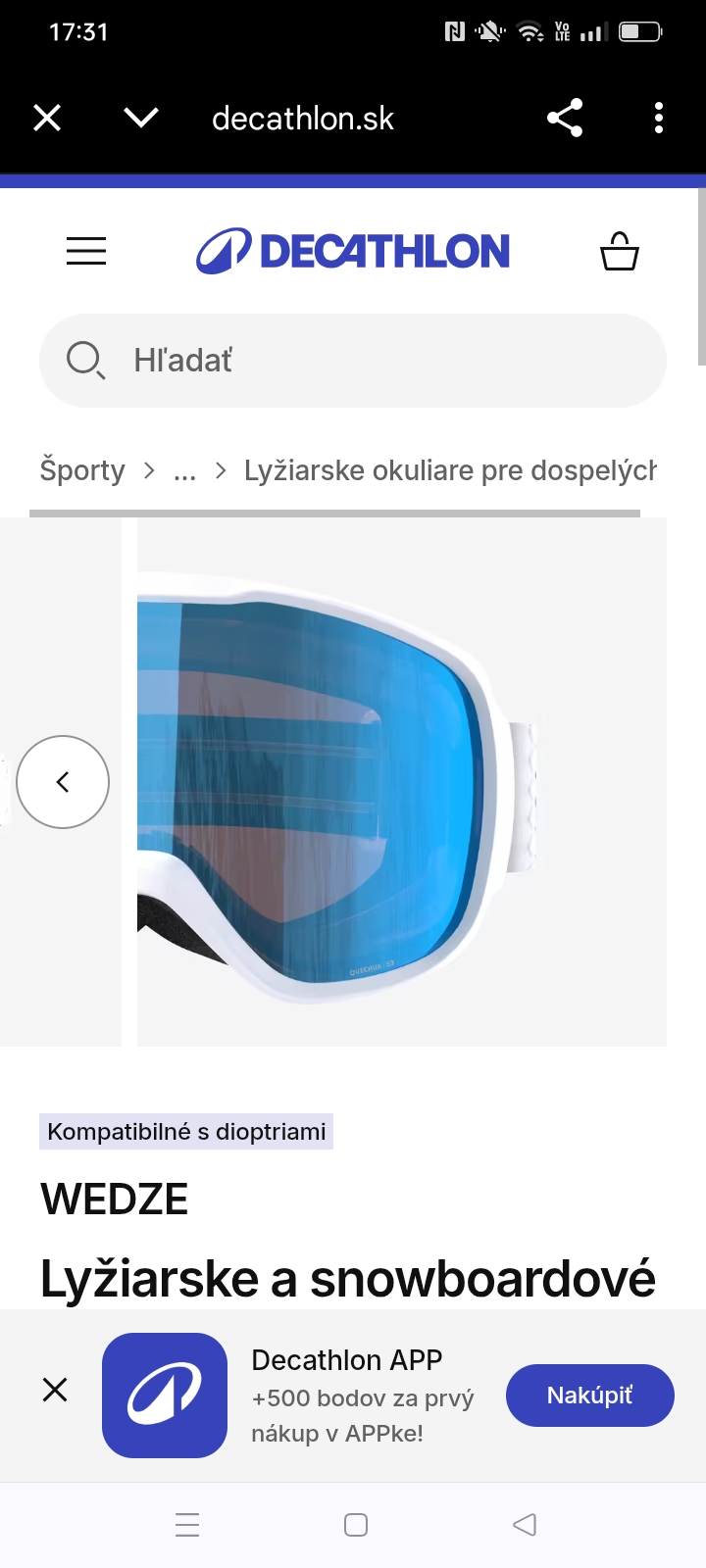Close the in-app browser tab
This screenshot has width=706, height=1568.
click(47, 119)
